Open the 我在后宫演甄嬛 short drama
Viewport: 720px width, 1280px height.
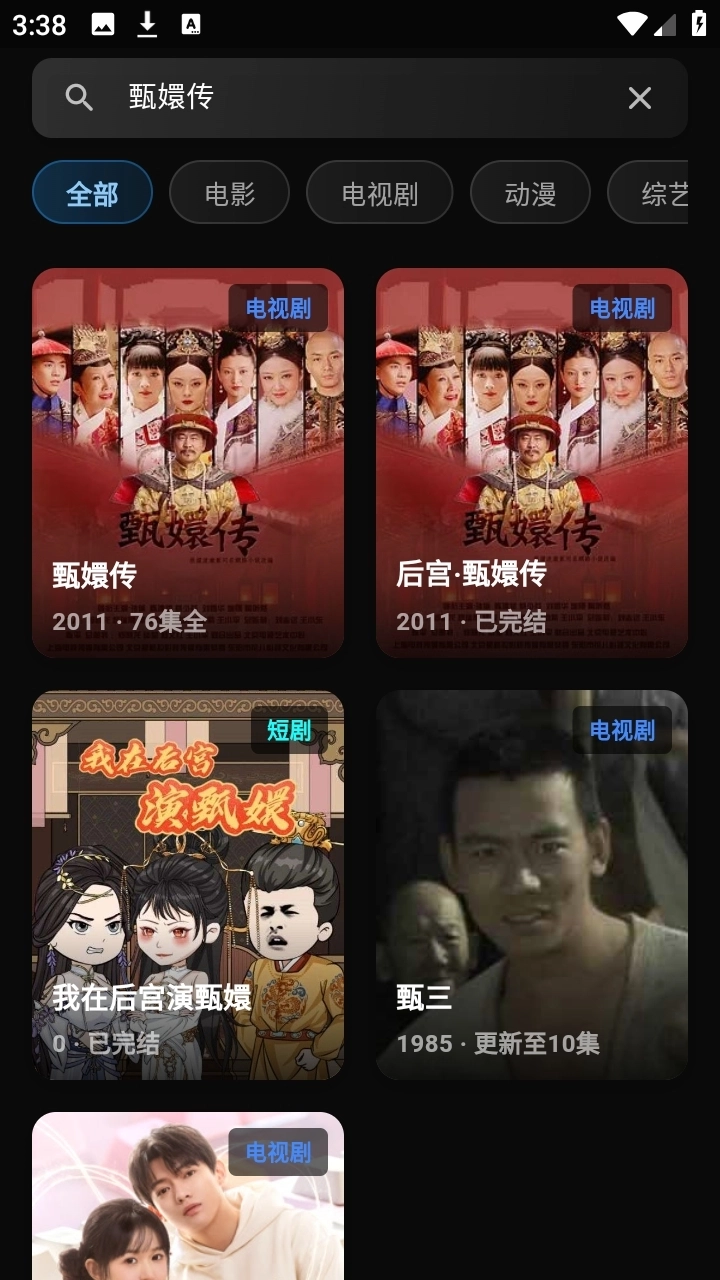pos(188,882)
